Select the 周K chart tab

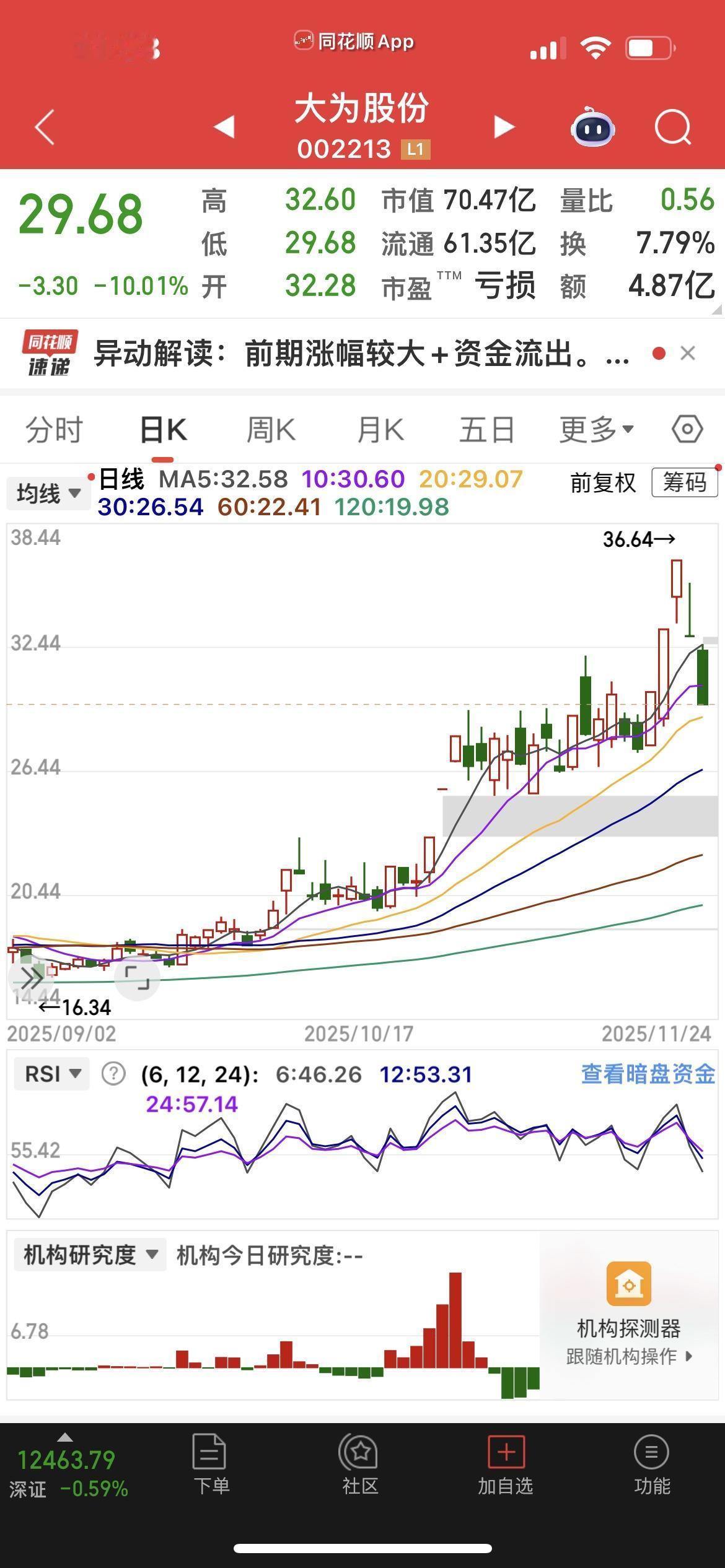pos(271,429)
